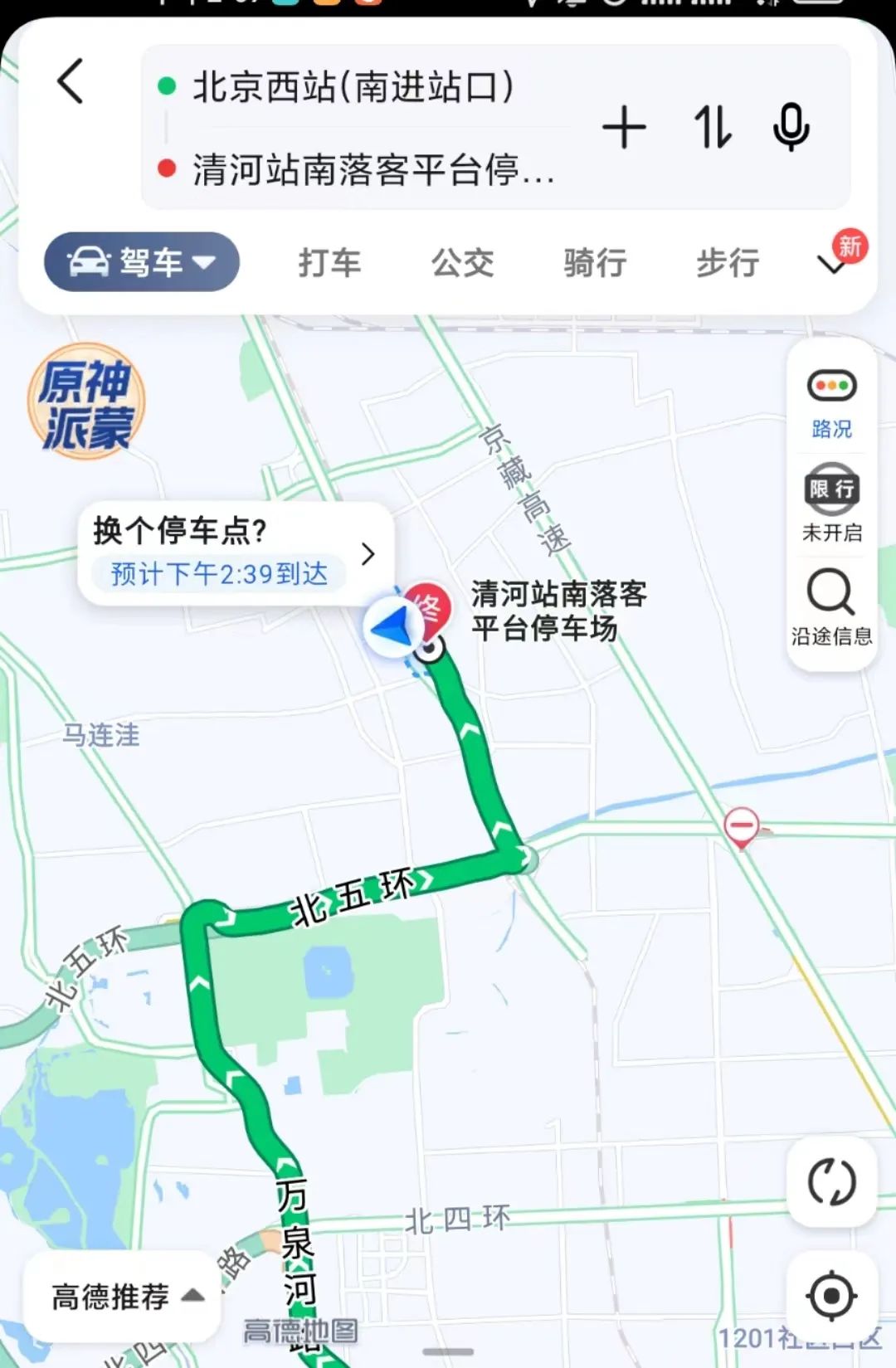Add a waypoint with the plus icon
Viewport: 896px width, 1368px height.
pos(624,128)
